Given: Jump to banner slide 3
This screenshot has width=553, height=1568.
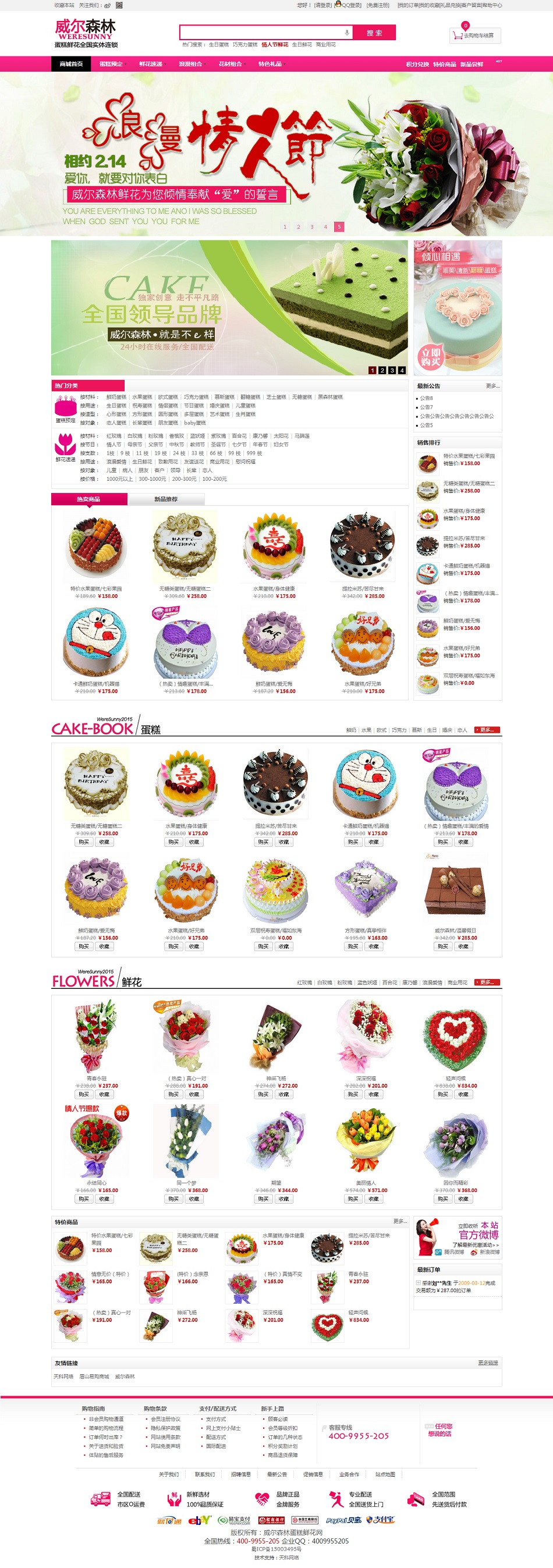Looking at the screenshot, I should coord(312,226).
